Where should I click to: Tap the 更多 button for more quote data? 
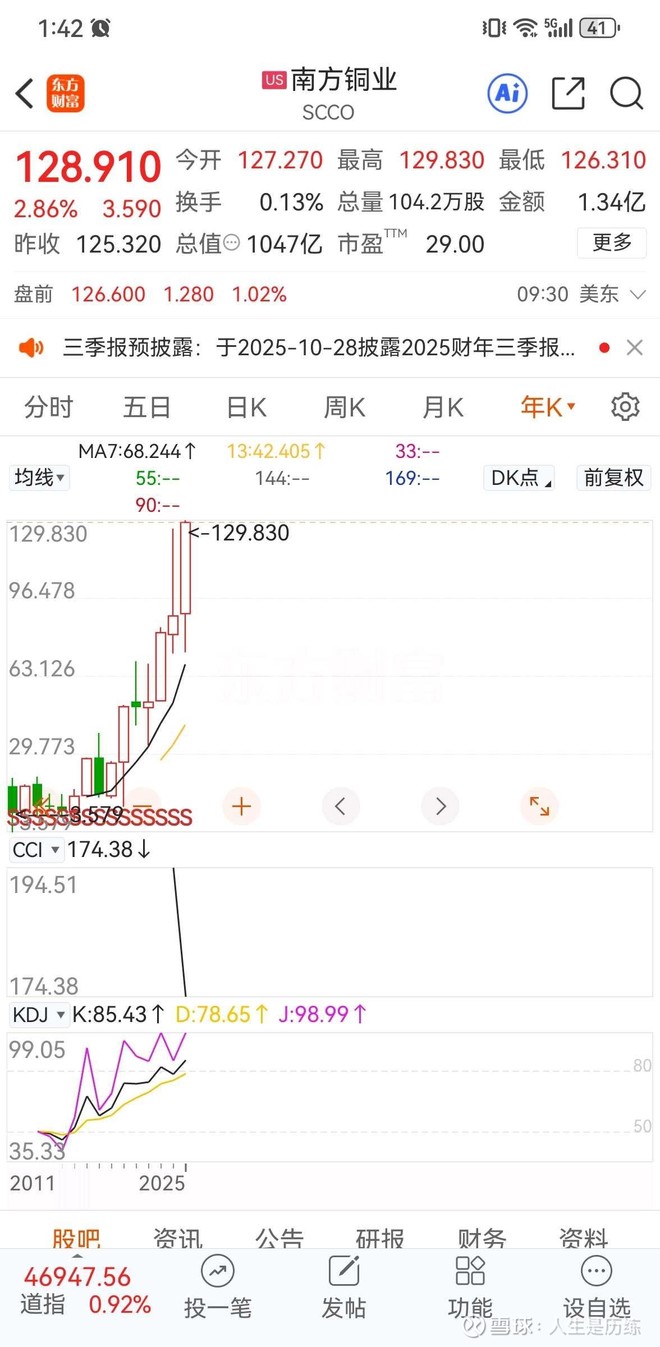[612, 243]
